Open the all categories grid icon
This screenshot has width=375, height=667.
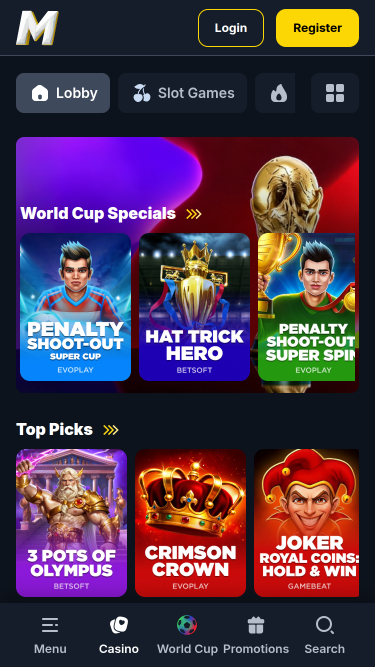coord(335,93)
